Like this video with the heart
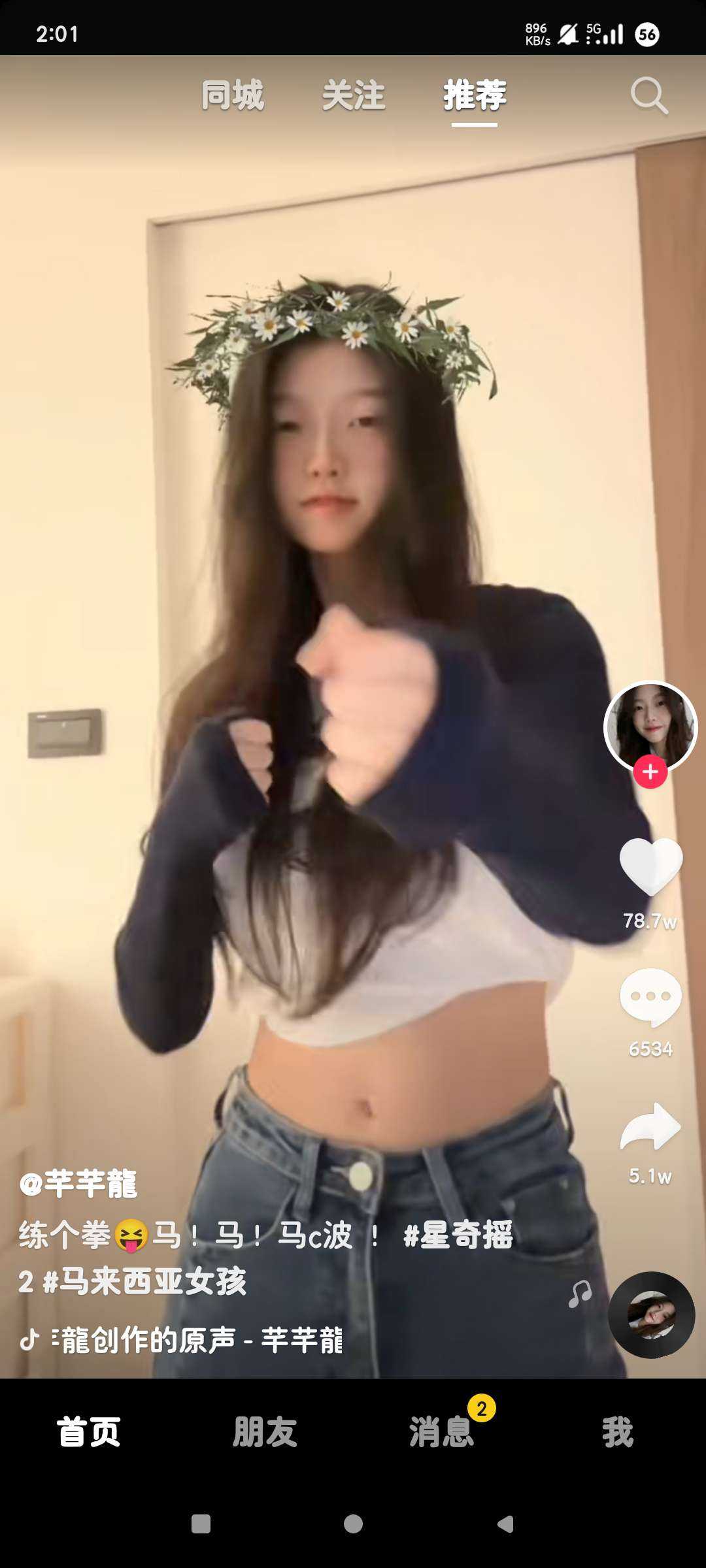706x1568 pixels. (x=650, y=866)
